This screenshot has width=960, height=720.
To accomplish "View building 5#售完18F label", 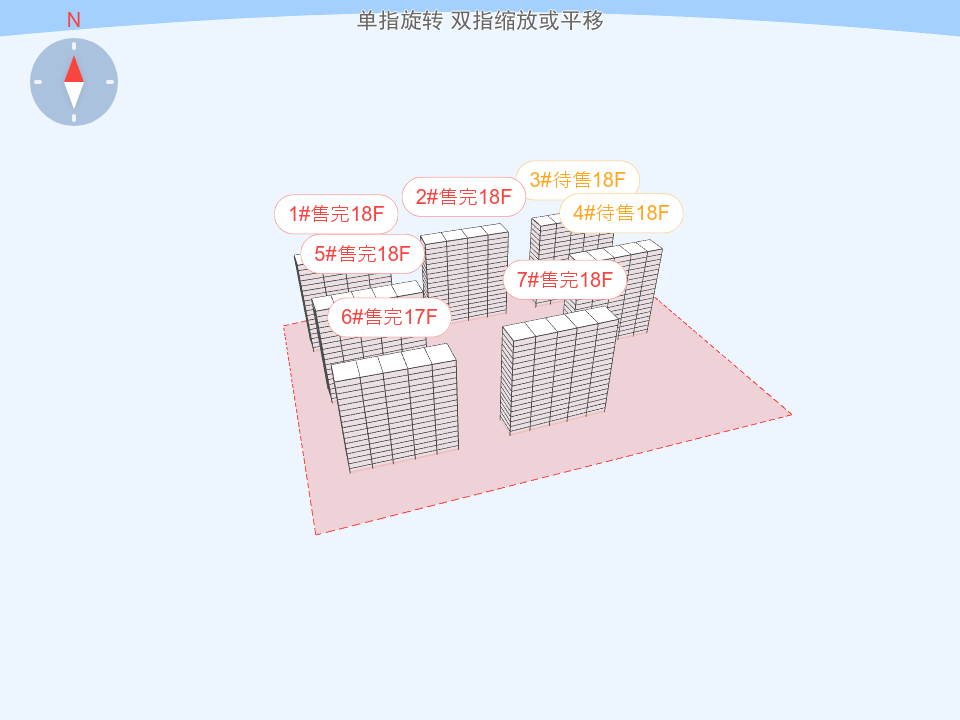I will (362, 254).
